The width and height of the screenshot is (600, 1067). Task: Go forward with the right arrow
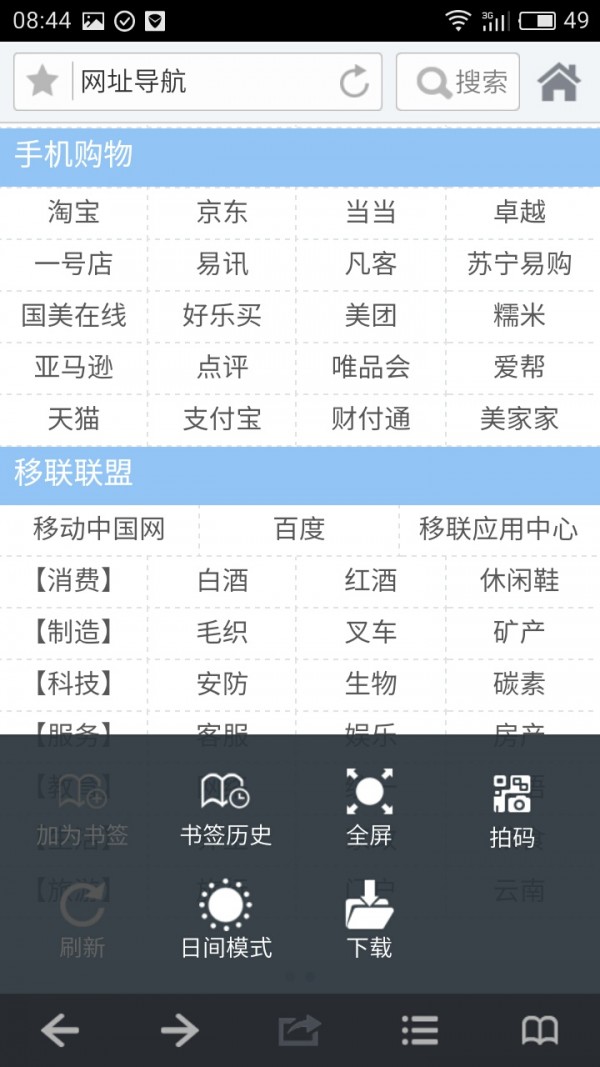180,1030
